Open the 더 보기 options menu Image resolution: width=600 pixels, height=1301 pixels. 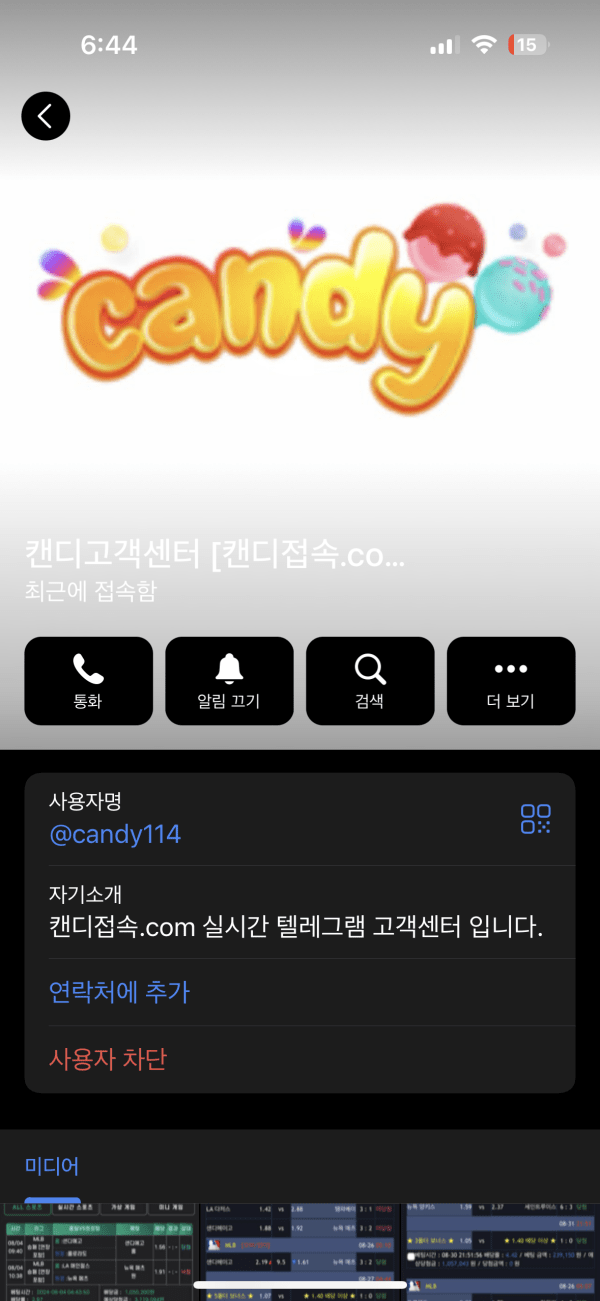click(x=511, y=681)
